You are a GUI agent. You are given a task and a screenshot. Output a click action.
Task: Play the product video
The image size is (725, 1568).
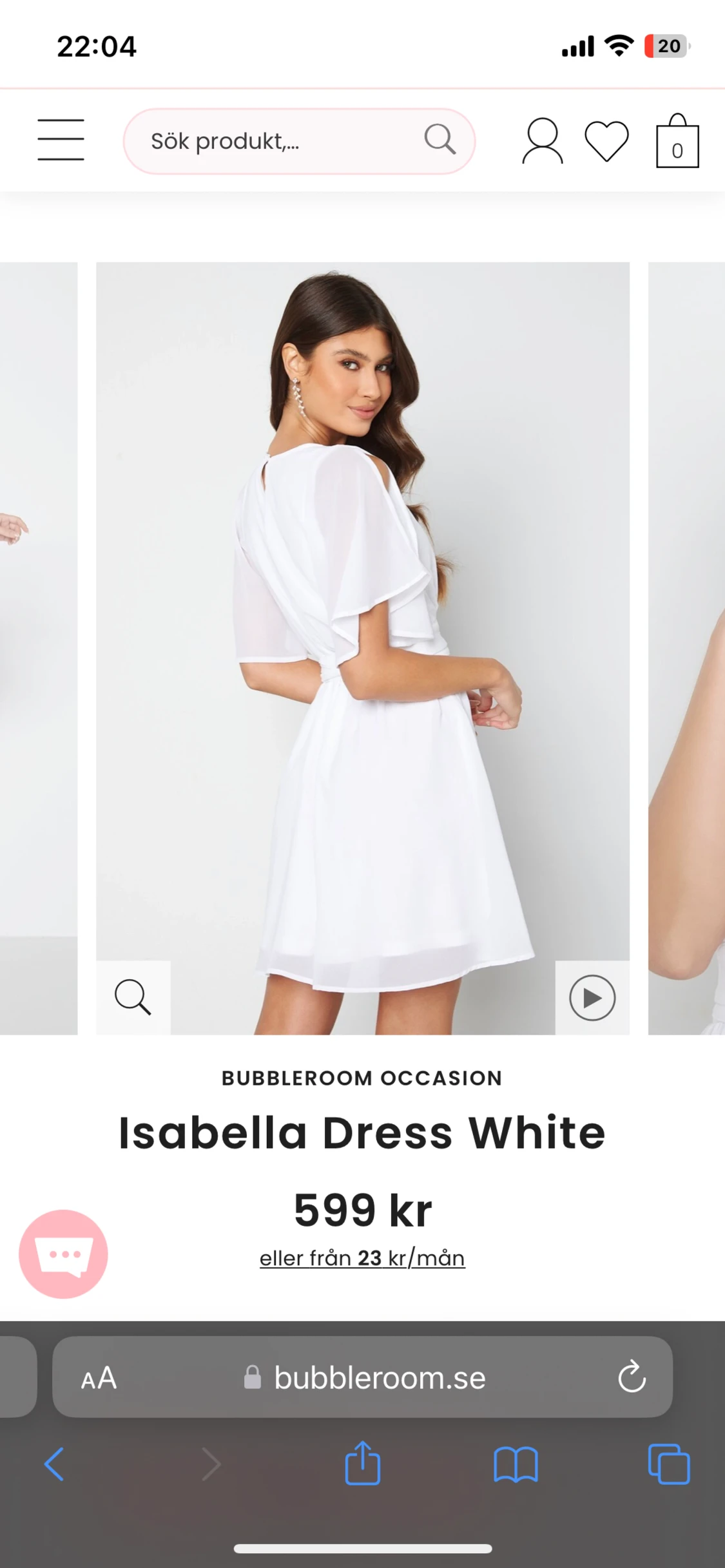592,998
